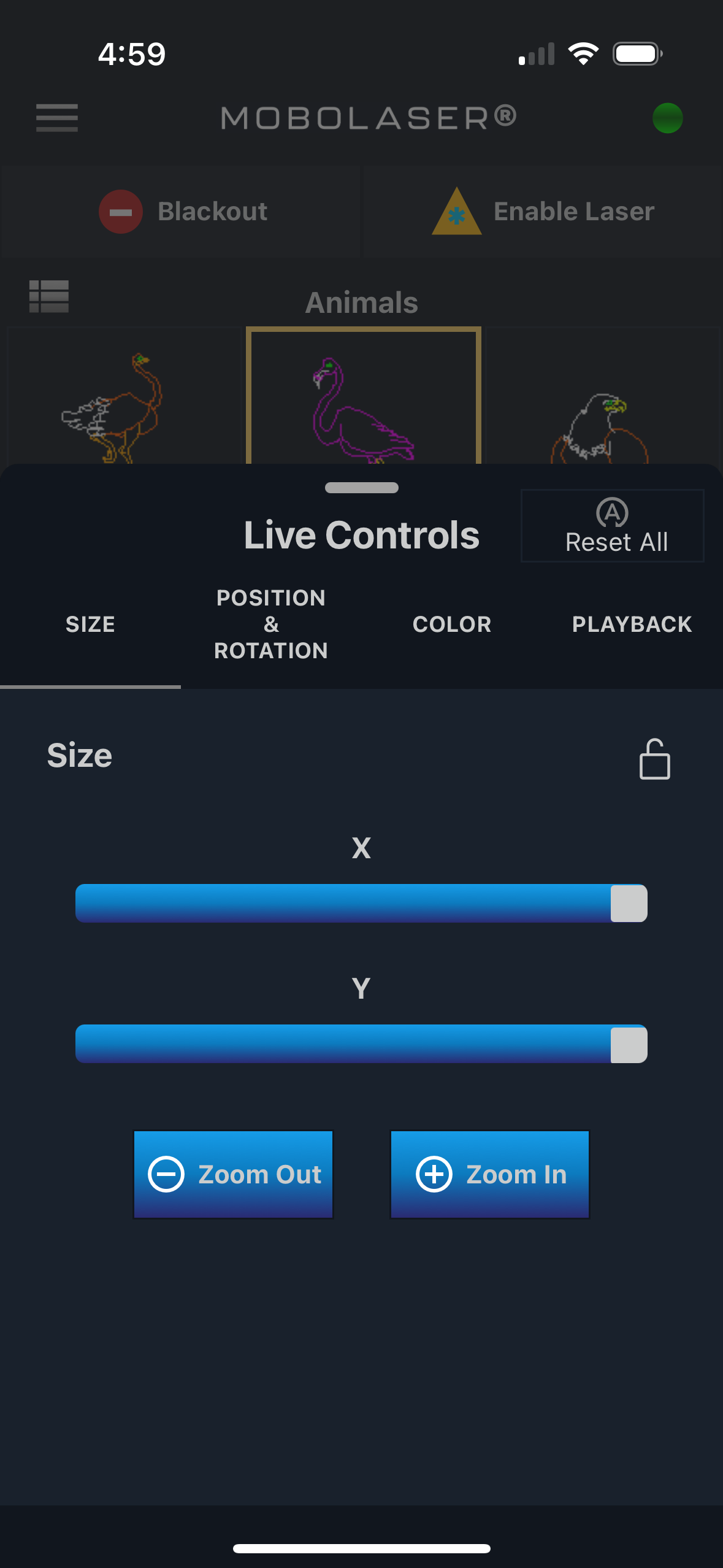This screenshot has height=1568, width=723.
Task: Tap the Live Controls panel handle
Action: [361, 488]
